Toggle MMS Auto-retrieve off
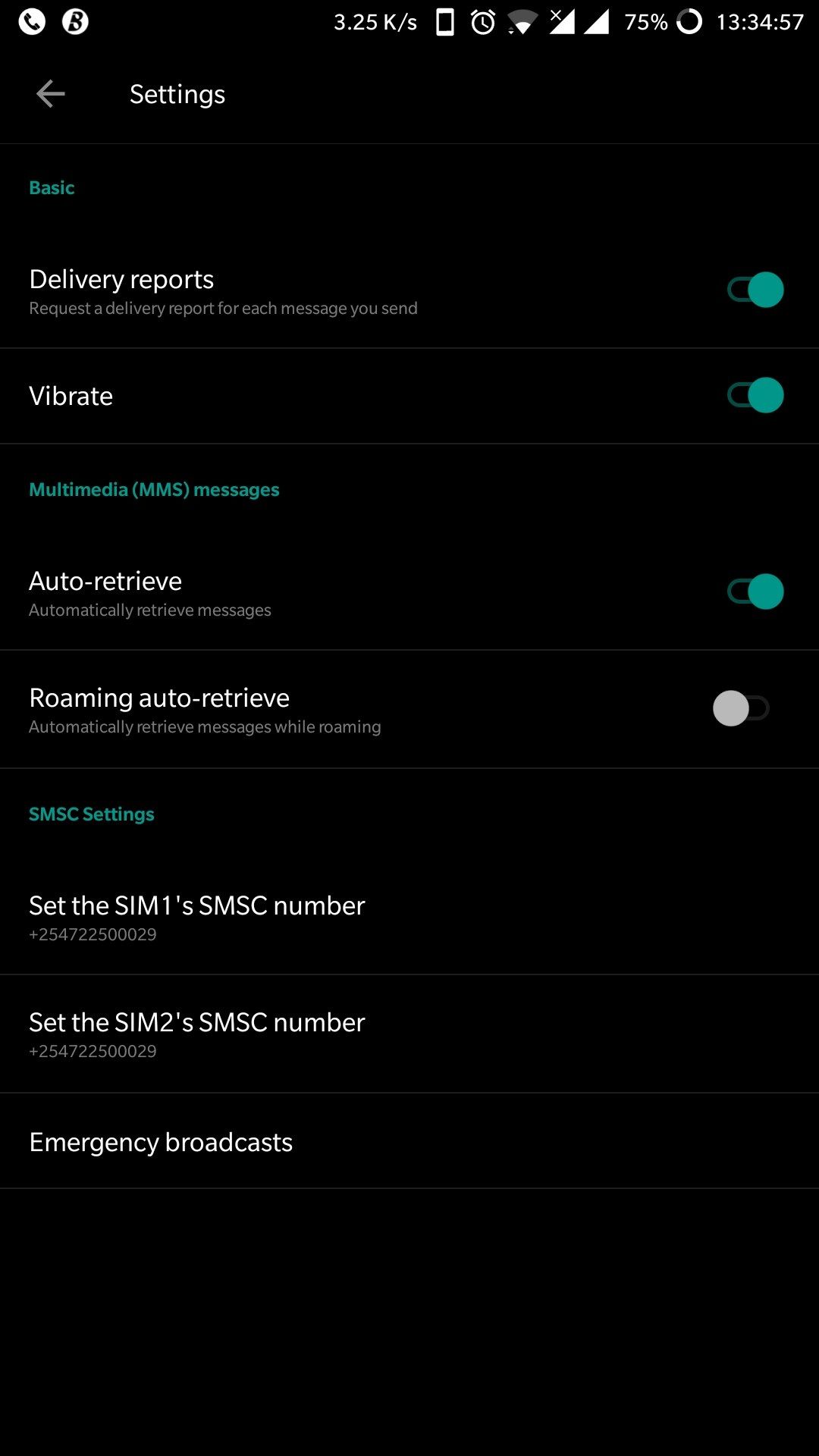This screenshot has width=819, height=1456. click(755, 591)
